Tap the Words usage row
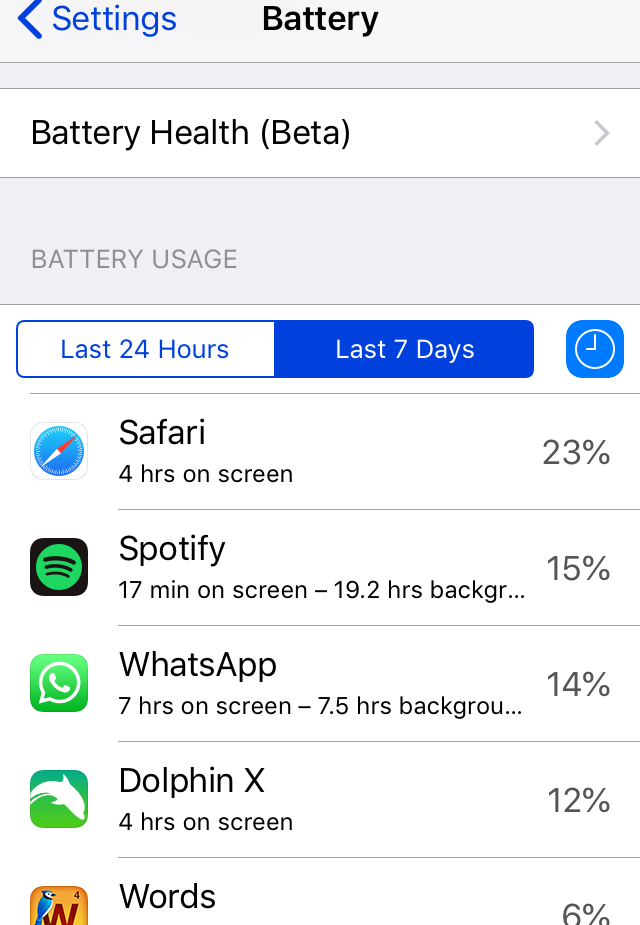This screenshot has height=925, width=640. click(x=320, y=900)
